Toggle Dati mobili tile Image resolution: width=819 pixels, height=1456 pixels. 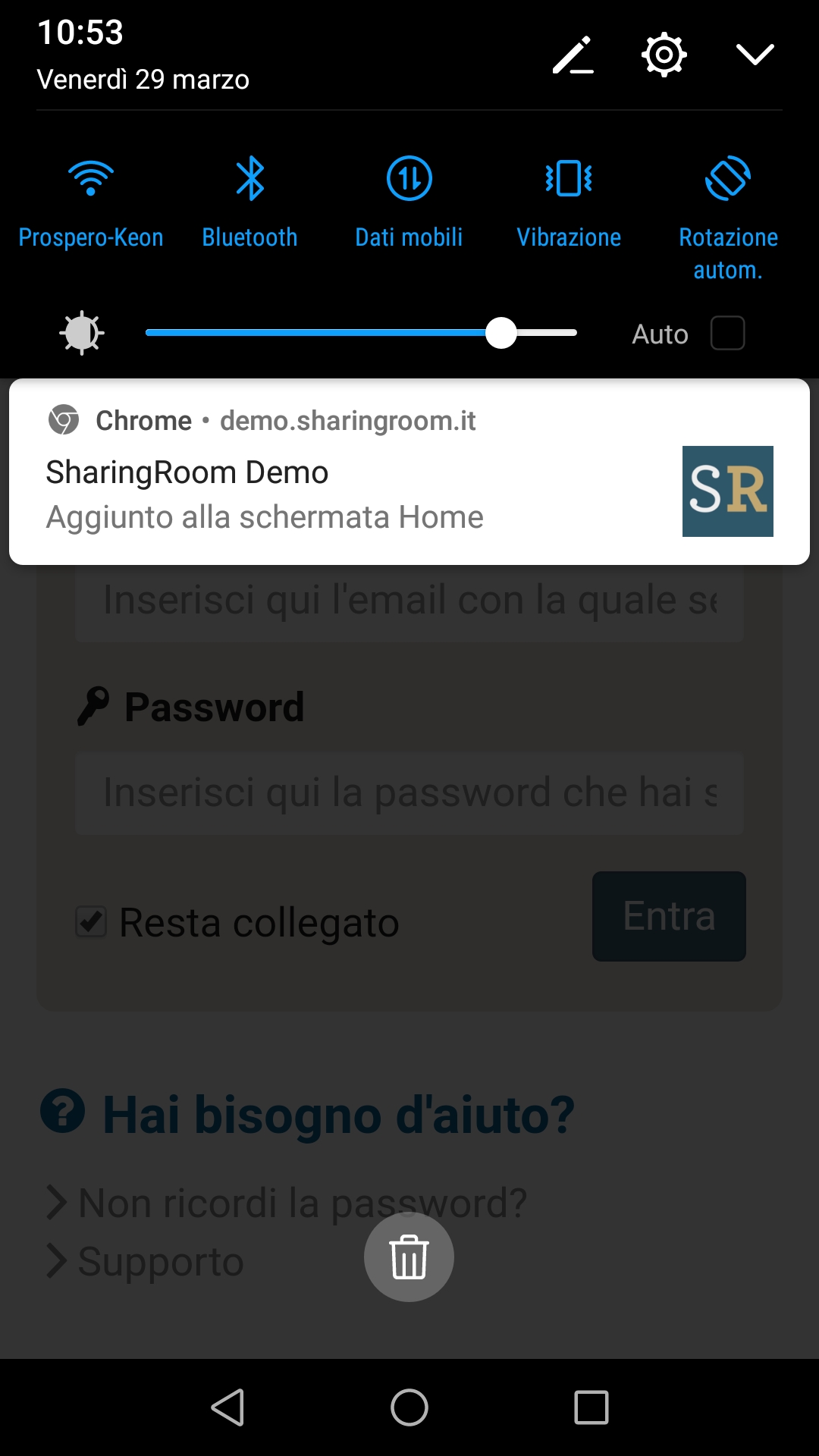pos(409,180)
